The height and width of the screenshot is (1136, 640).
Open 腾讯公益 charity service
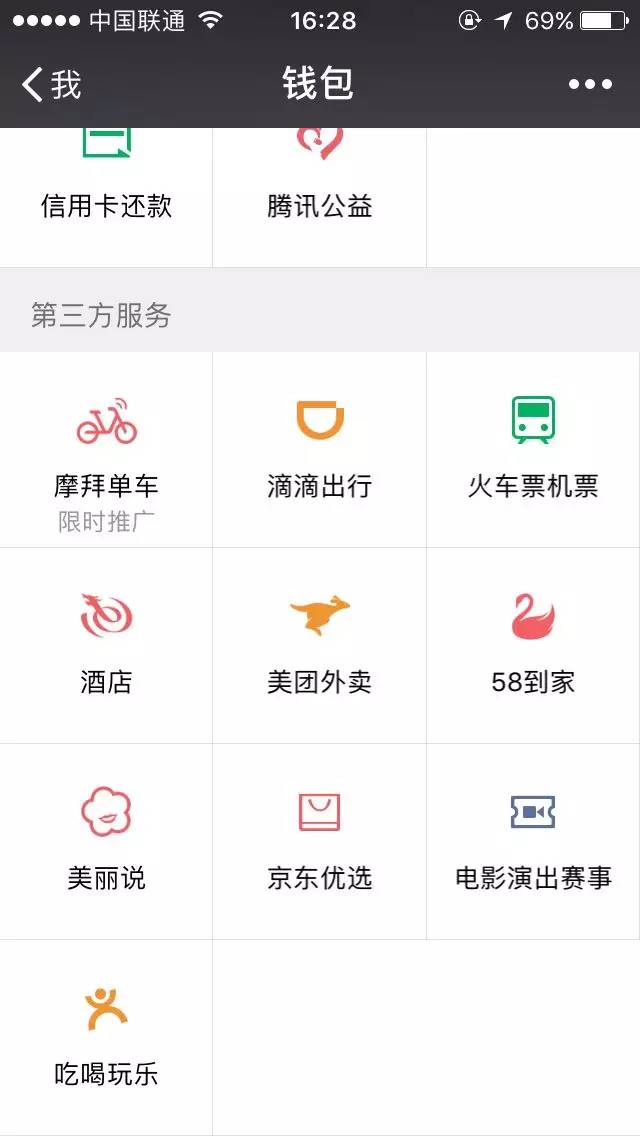320,190
